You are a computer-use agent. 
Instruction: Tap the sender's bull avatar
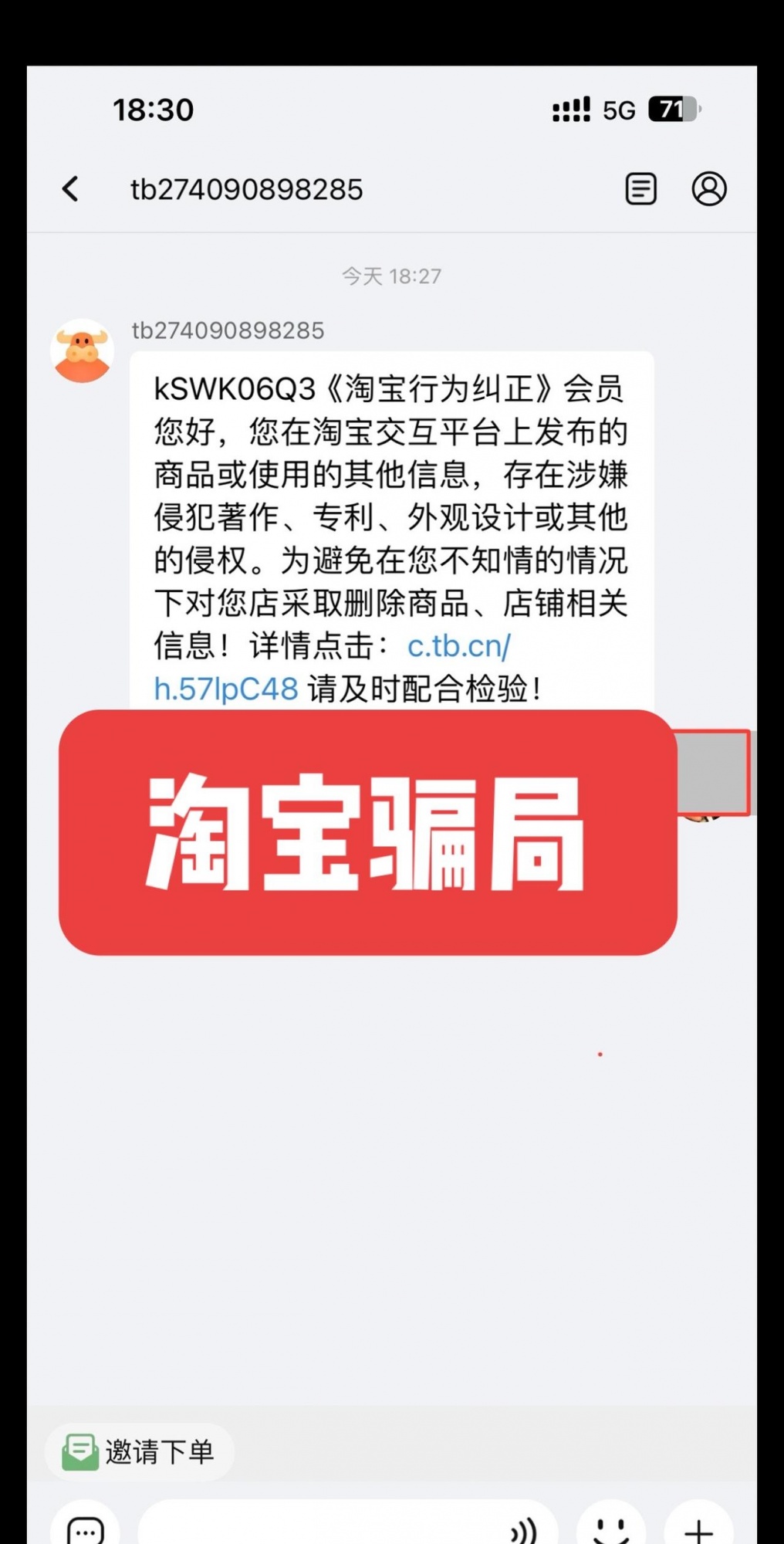pos(83,351)
